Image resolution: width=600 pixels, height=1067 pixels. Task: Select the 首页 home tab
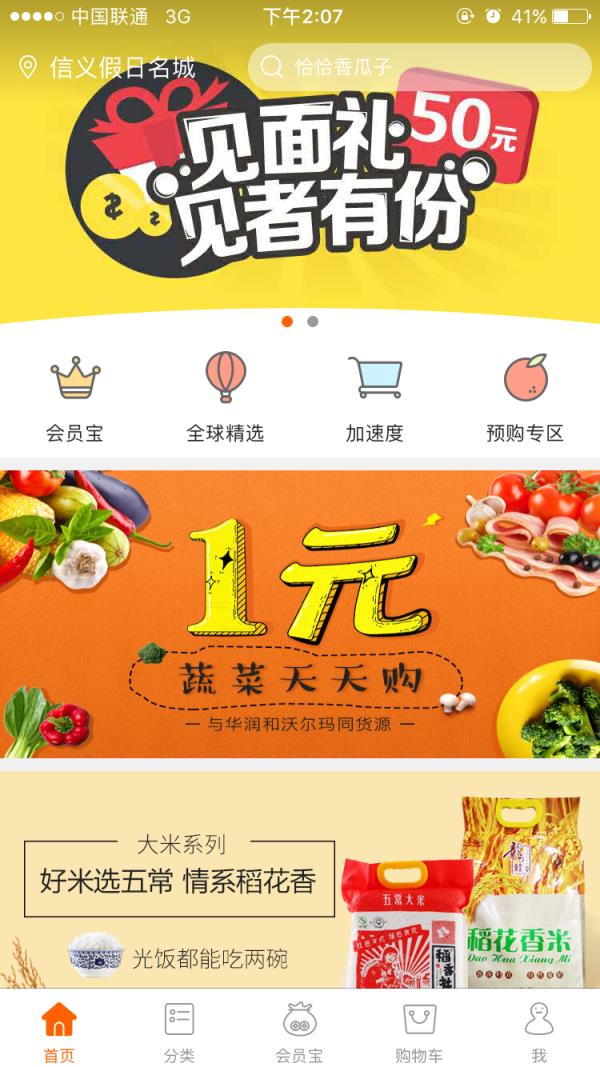59,1030
